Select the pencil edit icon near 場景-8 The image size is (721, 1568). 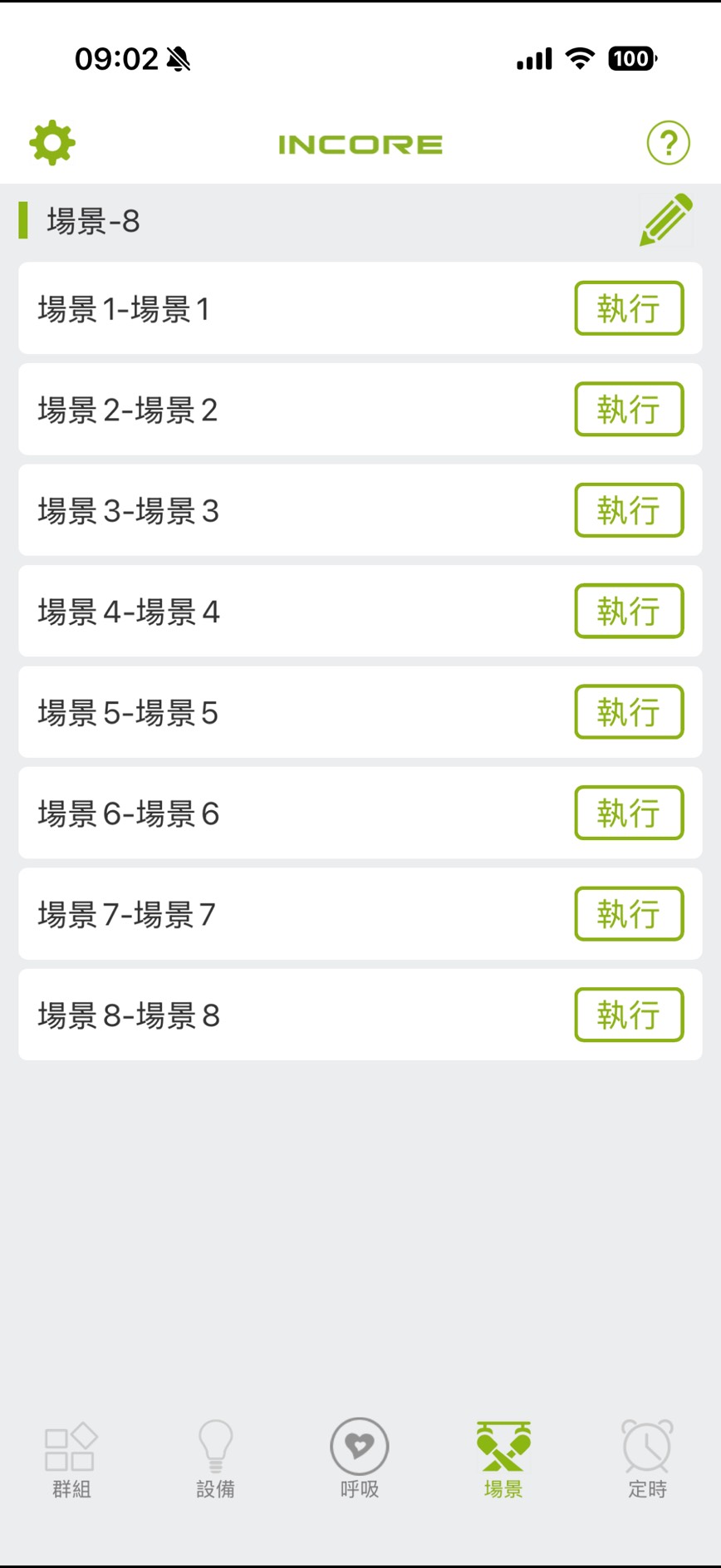click(x=665, y=219)
